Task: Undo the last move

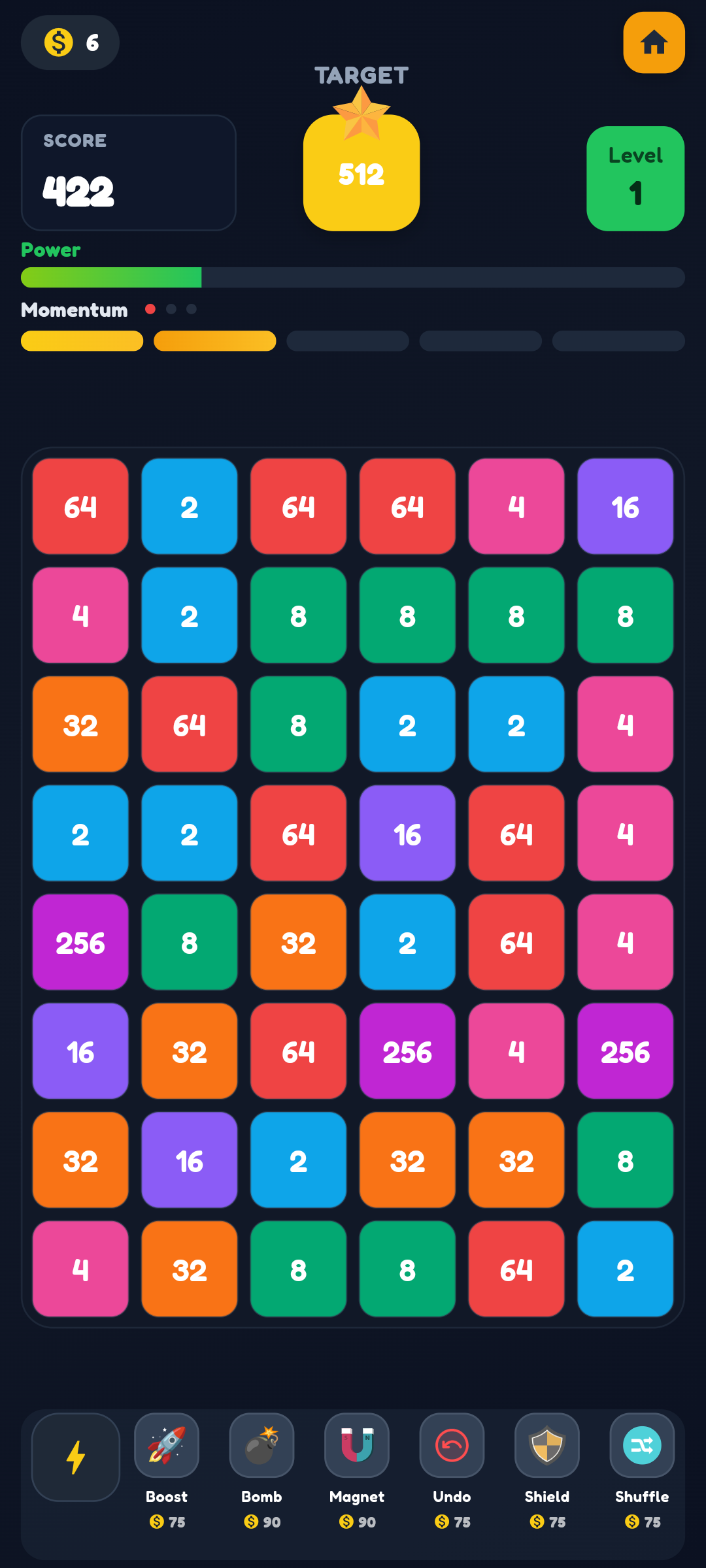Action: click(452, 1445)
